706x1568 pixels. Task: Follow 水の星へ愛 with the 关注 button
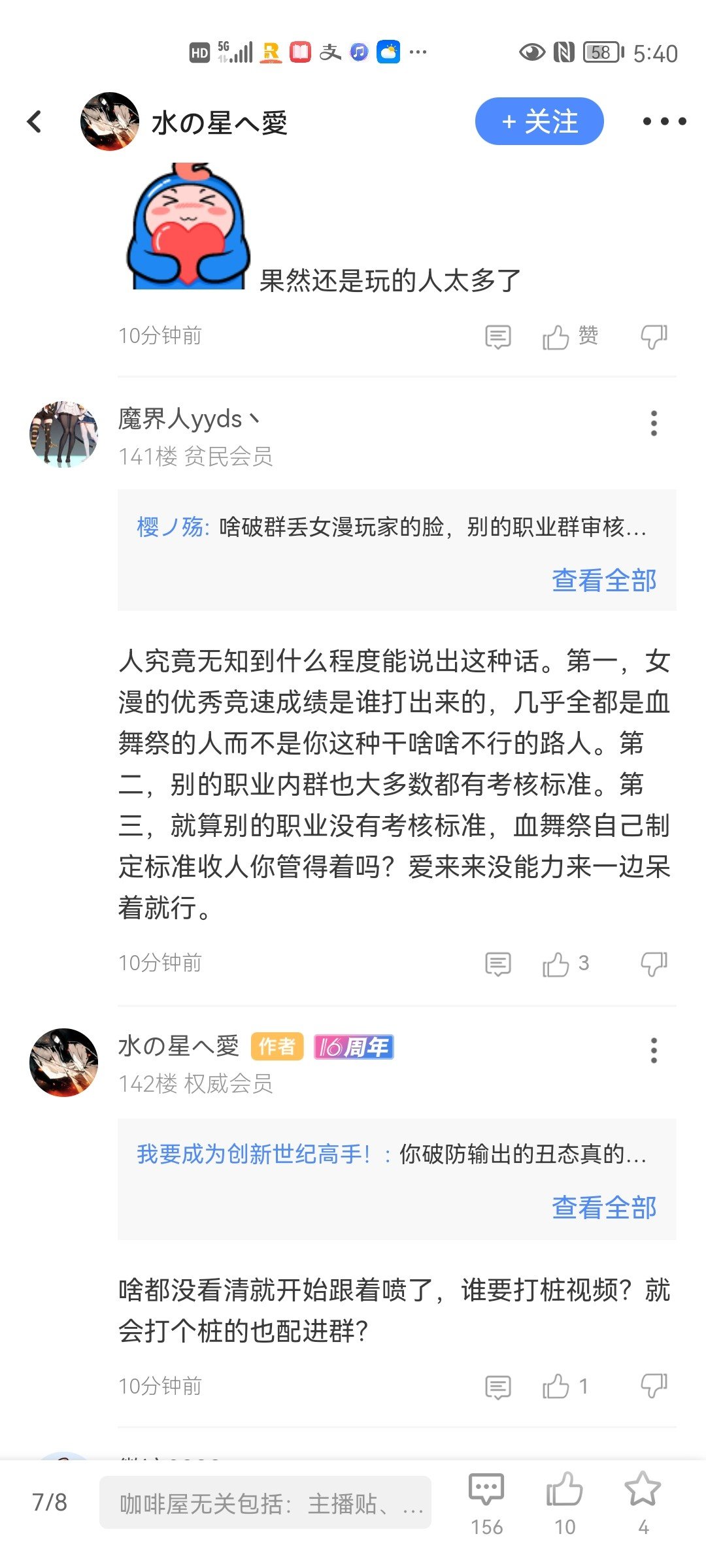pyautogui.click(x=539, y=122)
